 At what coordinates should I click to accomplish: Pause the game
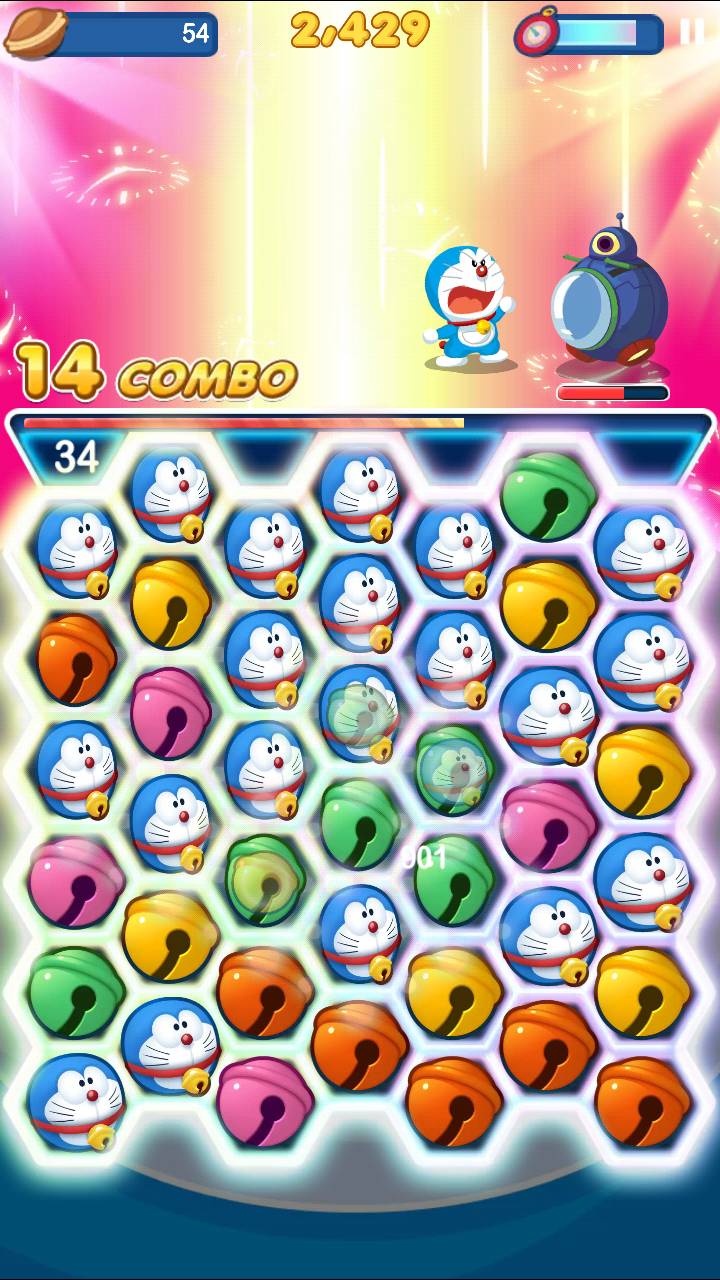[x=691, y=32]
